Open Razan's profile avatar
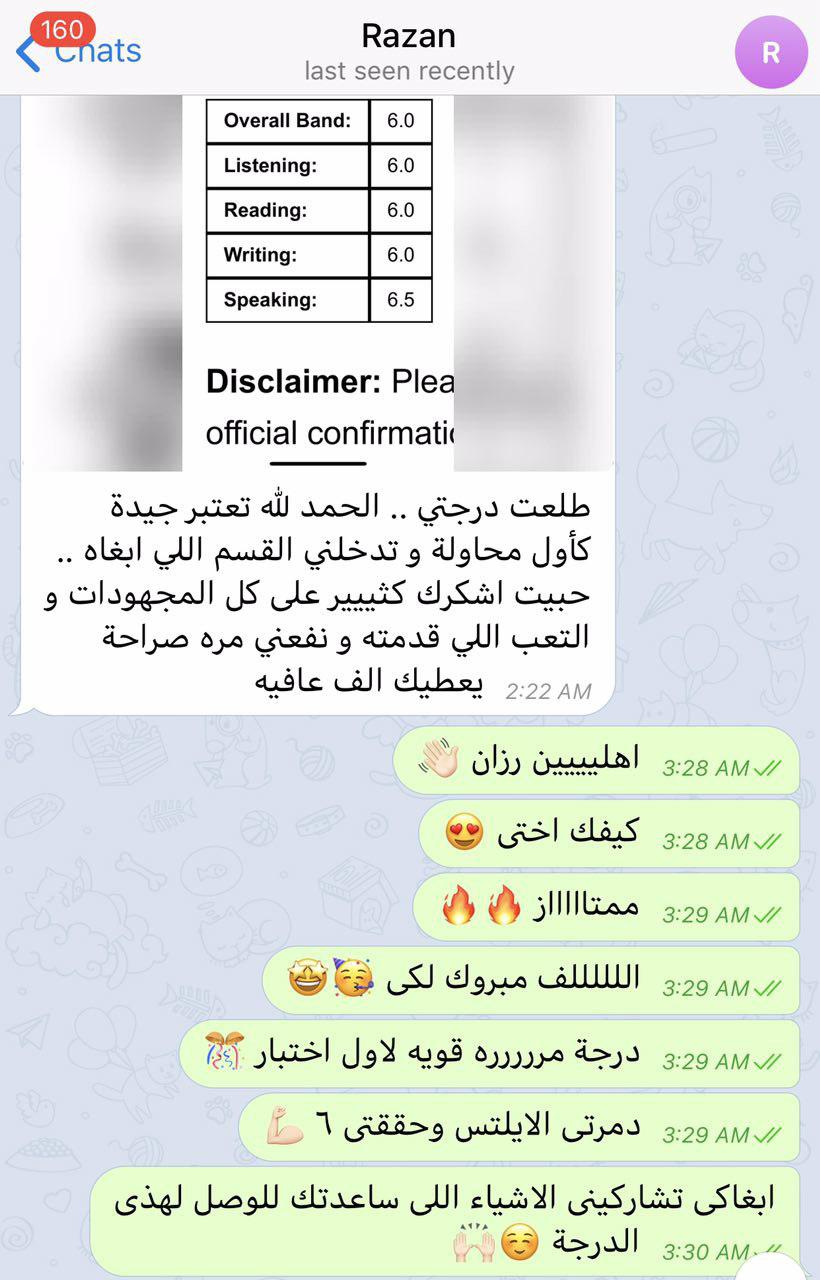 pyautogui.click(x=770, y=52)
